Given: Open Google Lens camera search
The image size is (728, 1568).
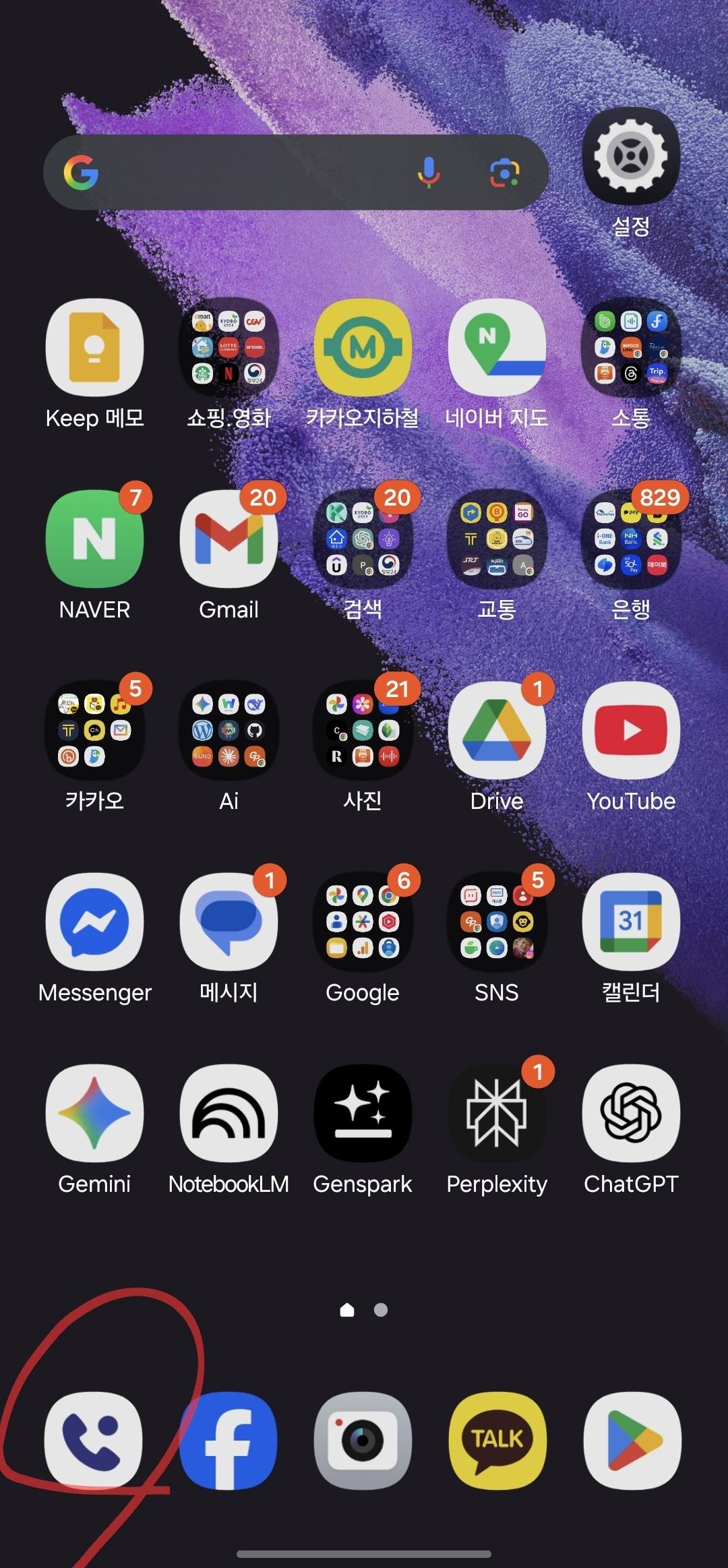Looking at the screenshot, I should [x=504, y=173].
